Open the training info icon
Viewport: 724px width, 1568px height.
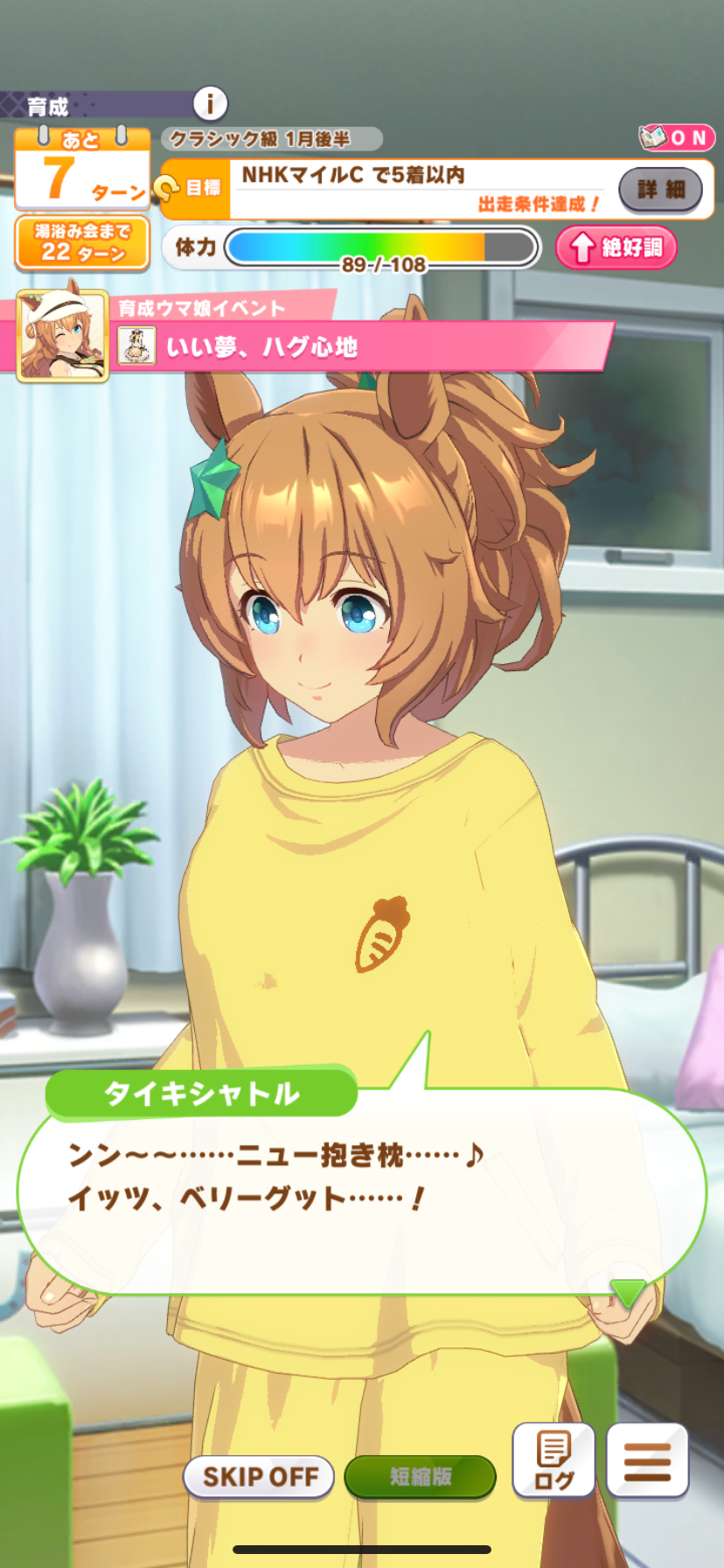(210, 104)
